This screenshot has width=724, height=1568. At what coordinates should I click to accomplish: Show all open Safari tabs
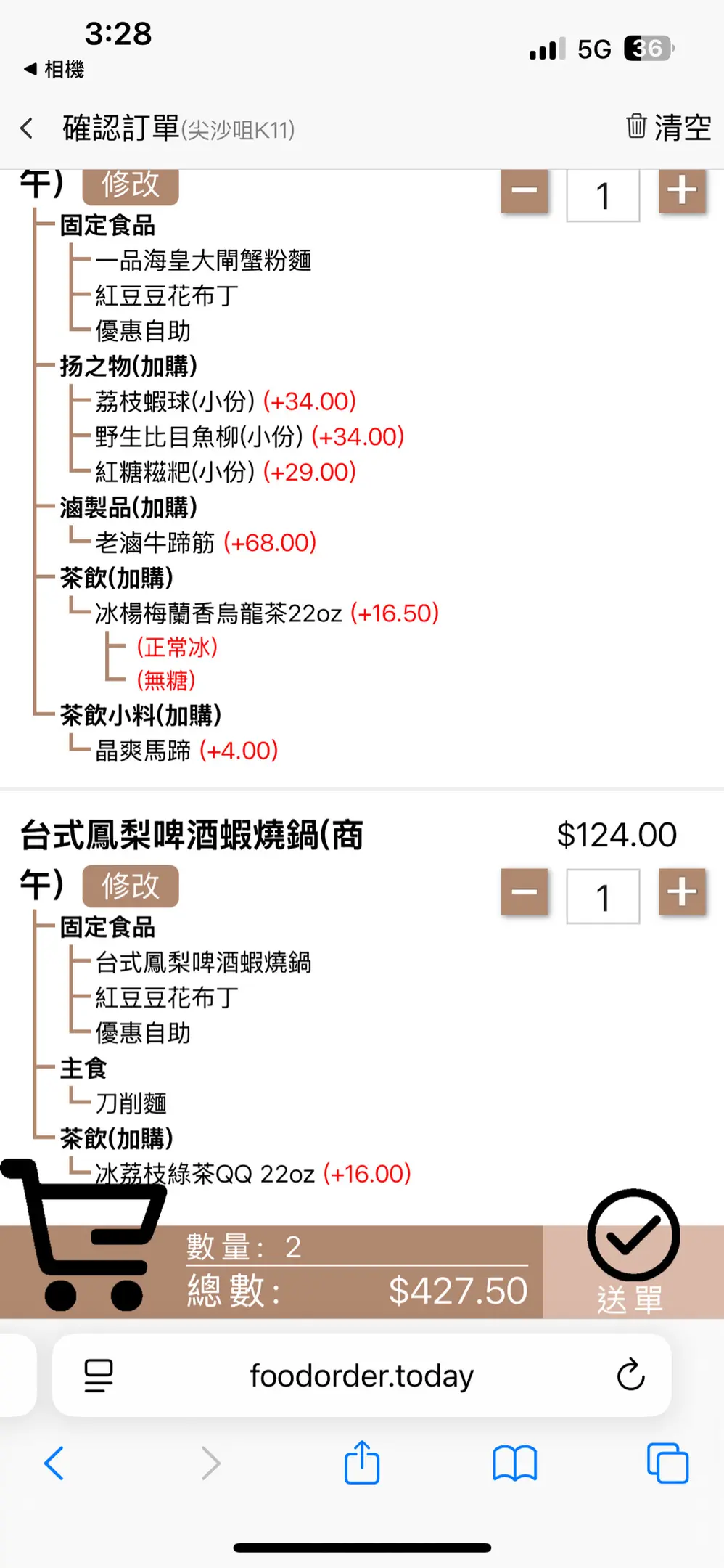point(667,1463)
